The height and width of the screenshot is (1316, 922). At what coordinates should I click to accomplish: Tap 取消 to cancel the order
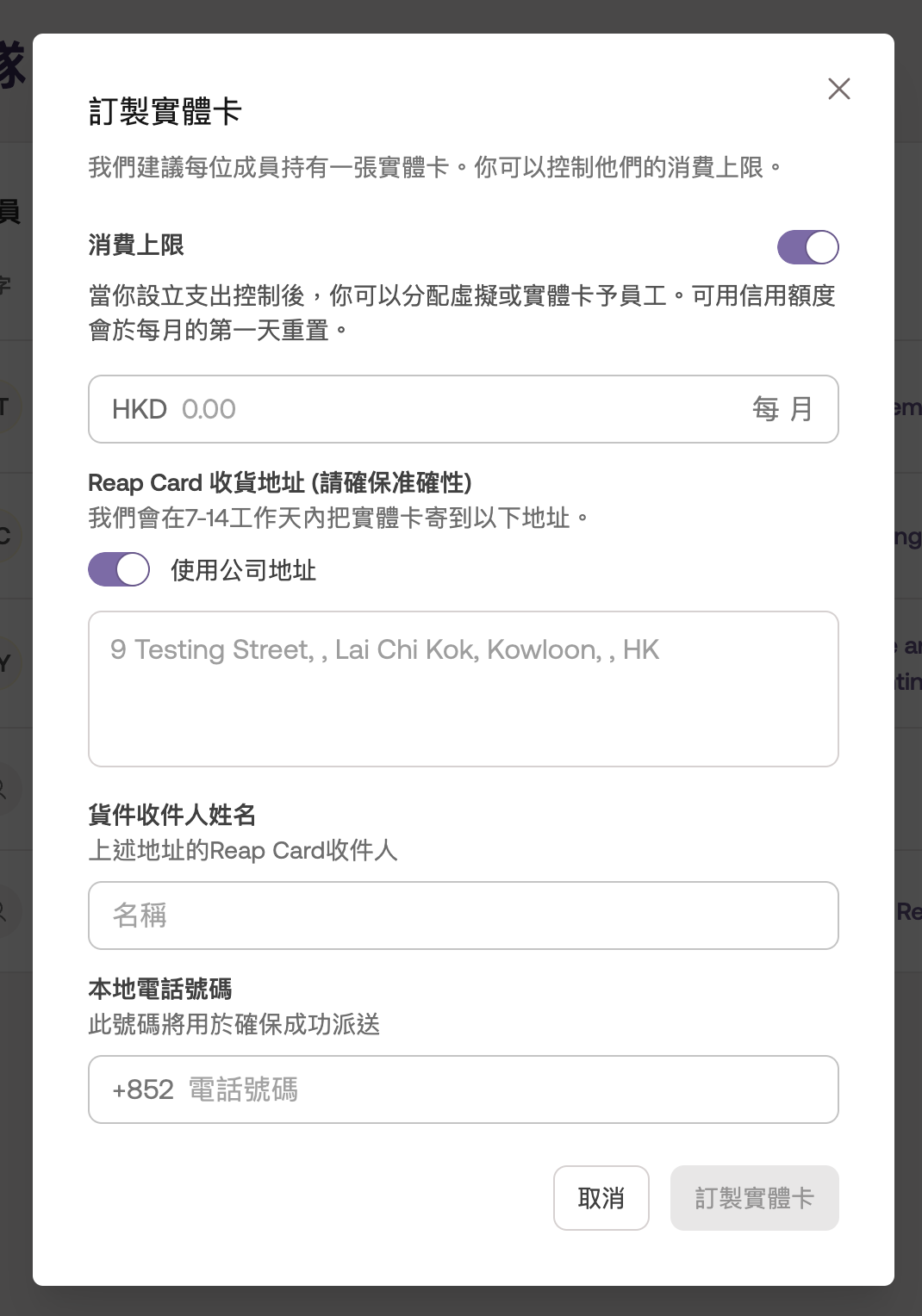tap(601, 1198)
